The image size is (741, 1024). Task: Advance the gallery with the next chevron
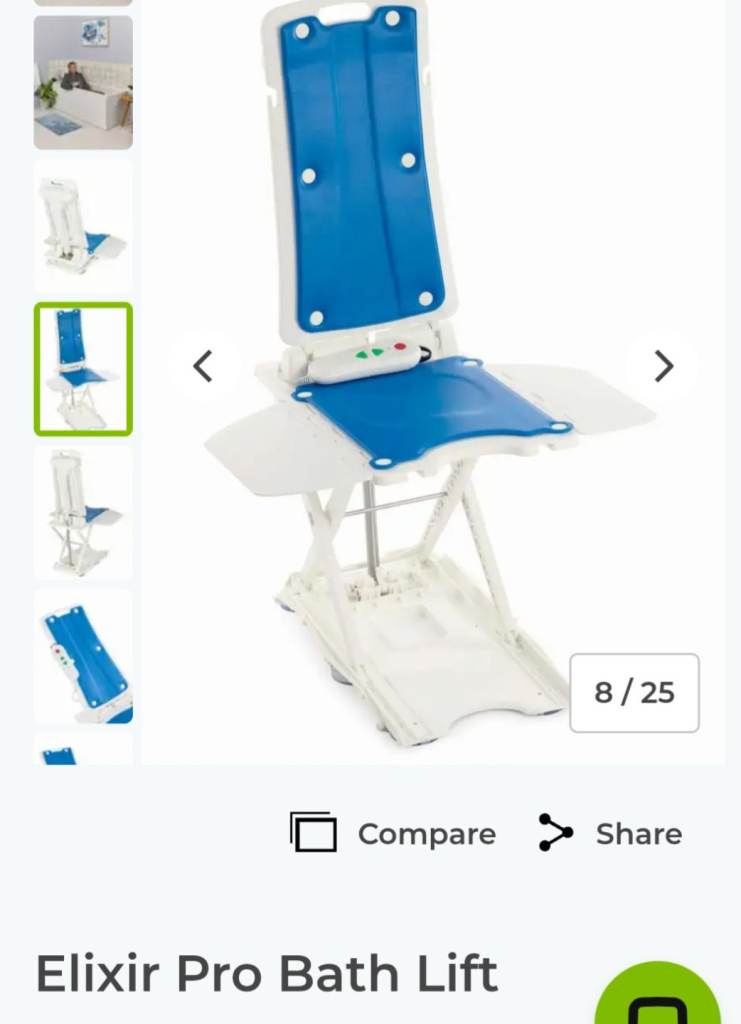tap(663, 367)
